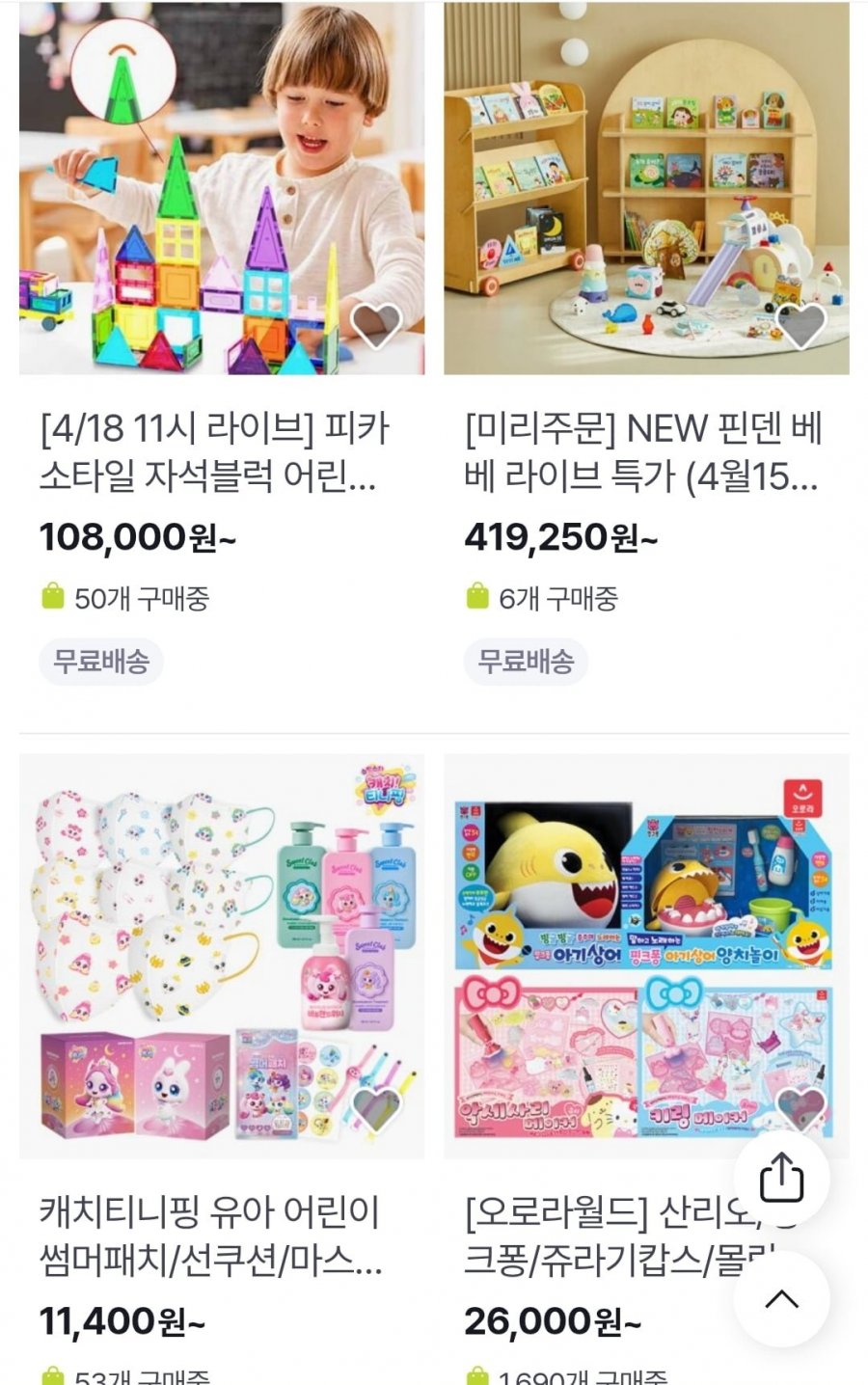Like the 오로라월드 산리오 product
This screenshot has width=868, height=1385.
click(802, 1108)
